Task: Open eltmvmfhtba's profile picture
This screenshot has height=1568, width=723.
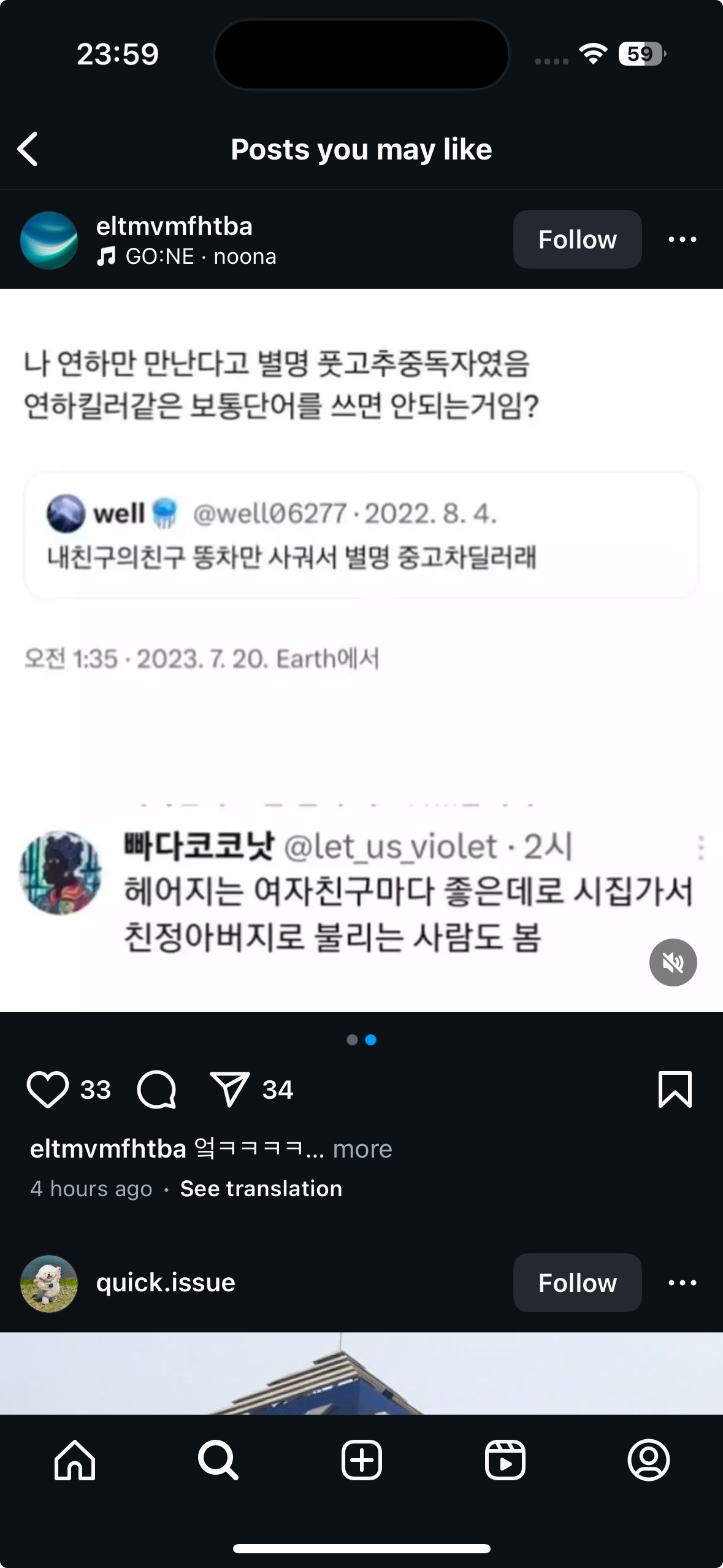Action: (49, 240)
